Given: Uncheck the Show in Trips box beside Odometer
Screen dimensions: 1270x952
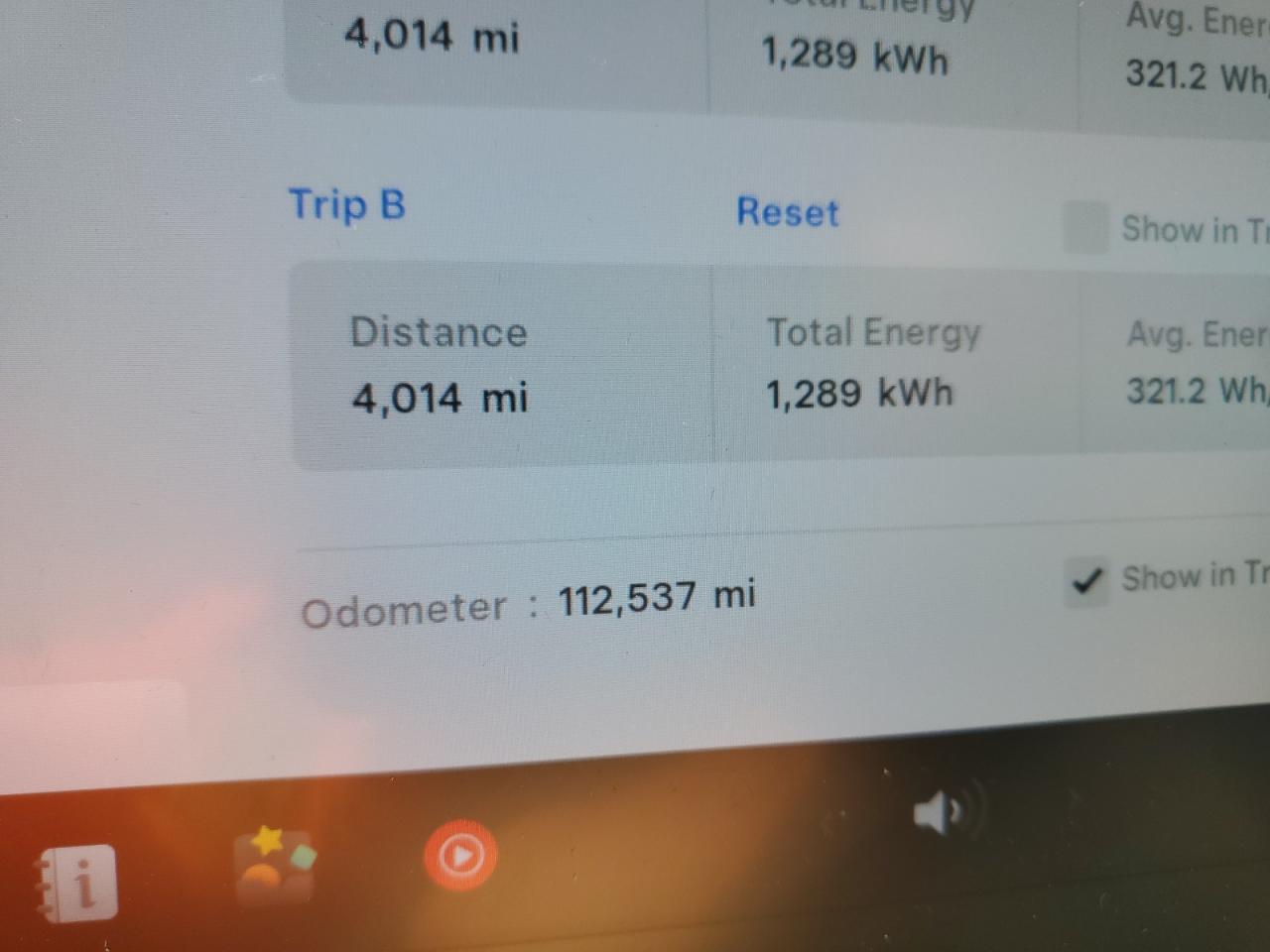Looking at the screenshot, I should tap(1086, 580).
